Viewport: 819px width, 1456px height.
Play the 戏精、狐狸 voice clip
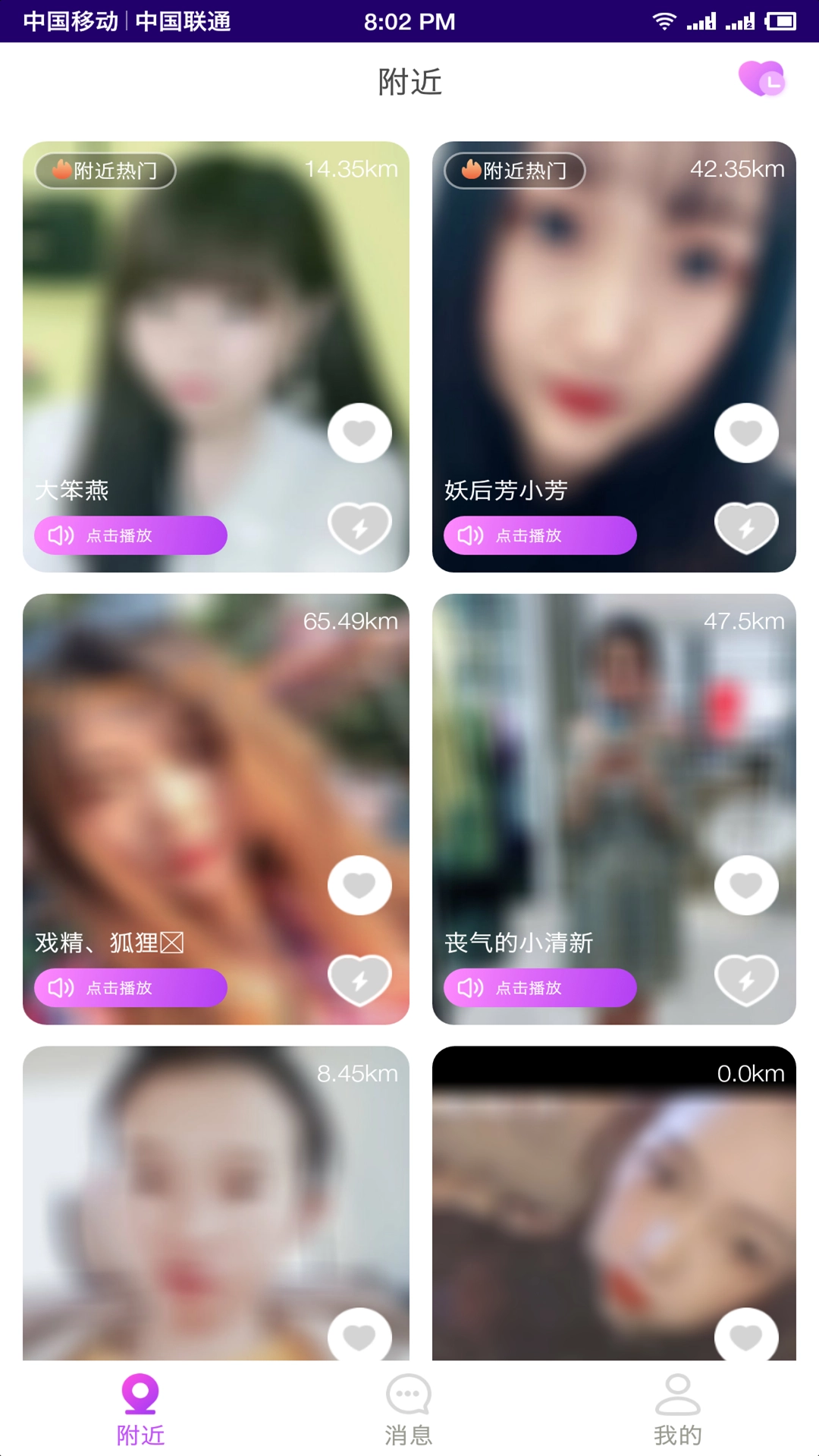pyautogui.click(x=130, y=987)
